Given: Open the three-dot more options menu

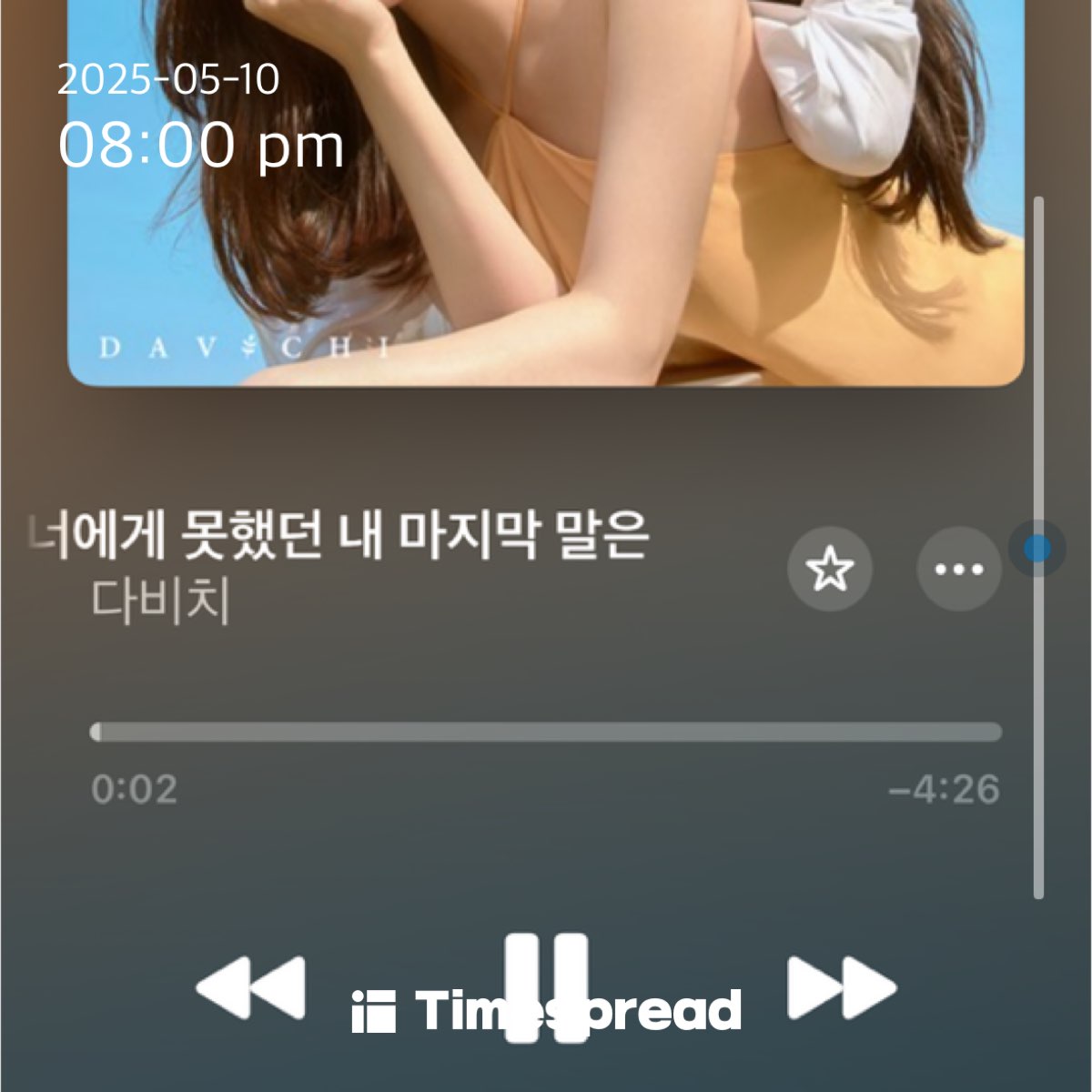Looking at the screenshot, I should (959, 570).
